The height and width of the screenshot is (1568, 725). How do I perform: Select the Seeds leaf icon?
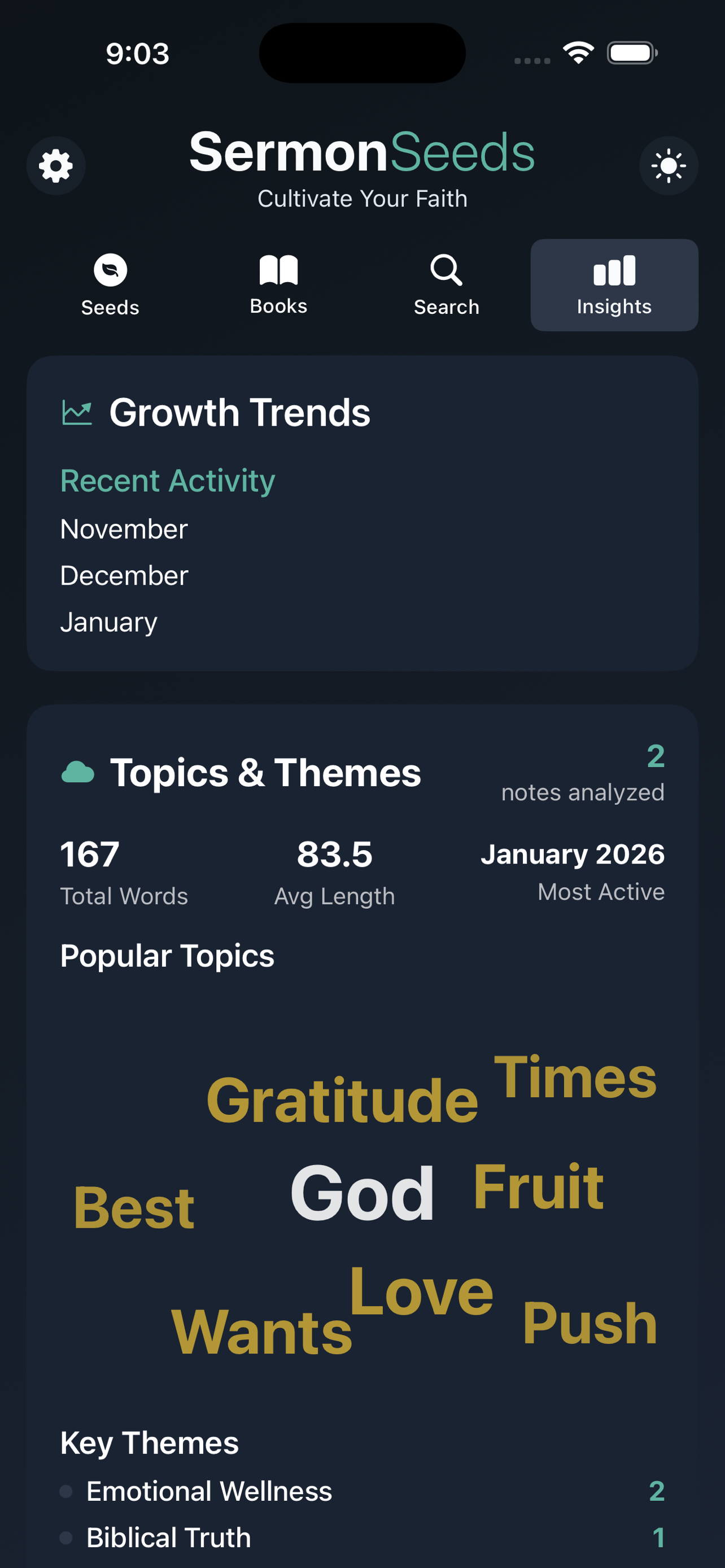click(x=110, y=270)
